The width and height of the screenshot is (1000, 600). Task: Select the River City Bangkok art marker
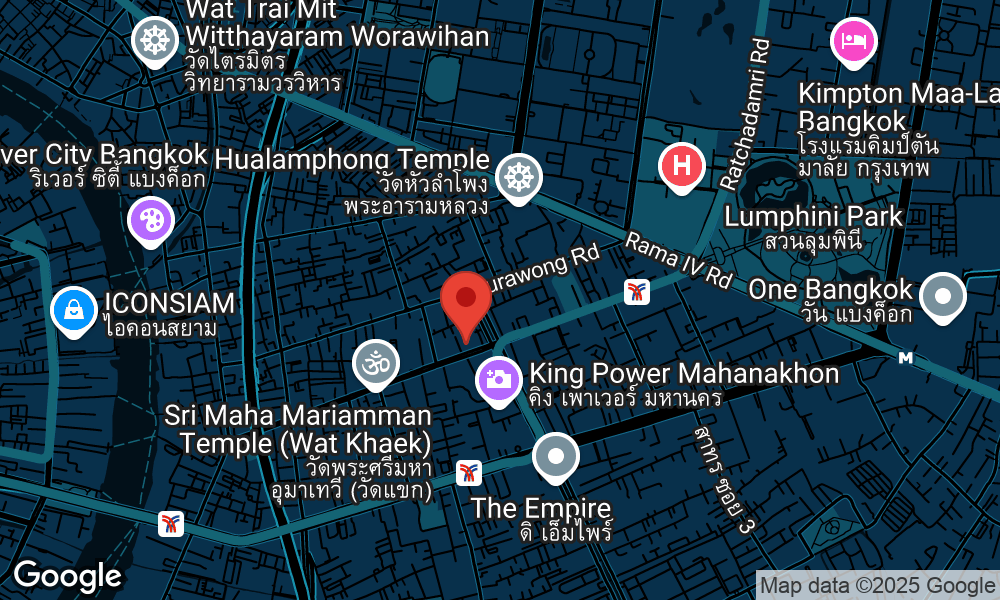(151, 218)
